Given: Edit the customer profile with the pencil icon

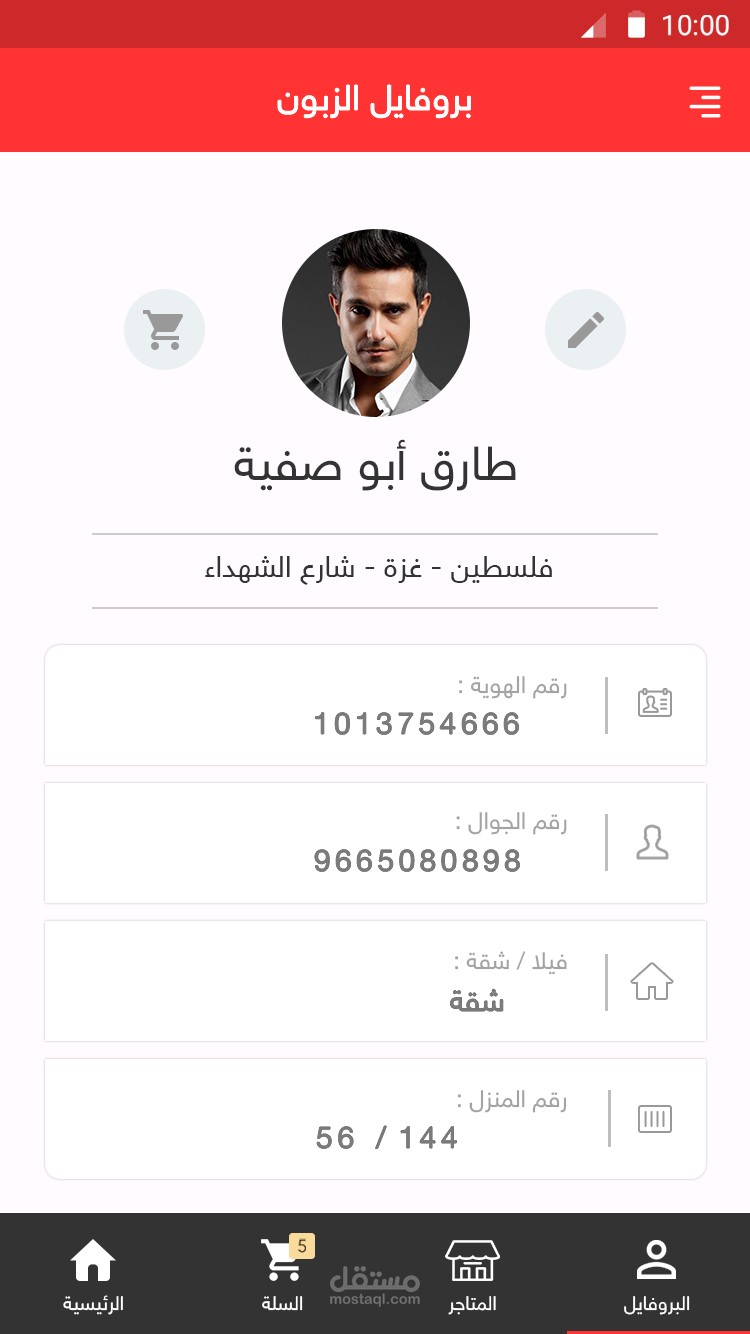Looking at the screenshot, I should point(585,329).
